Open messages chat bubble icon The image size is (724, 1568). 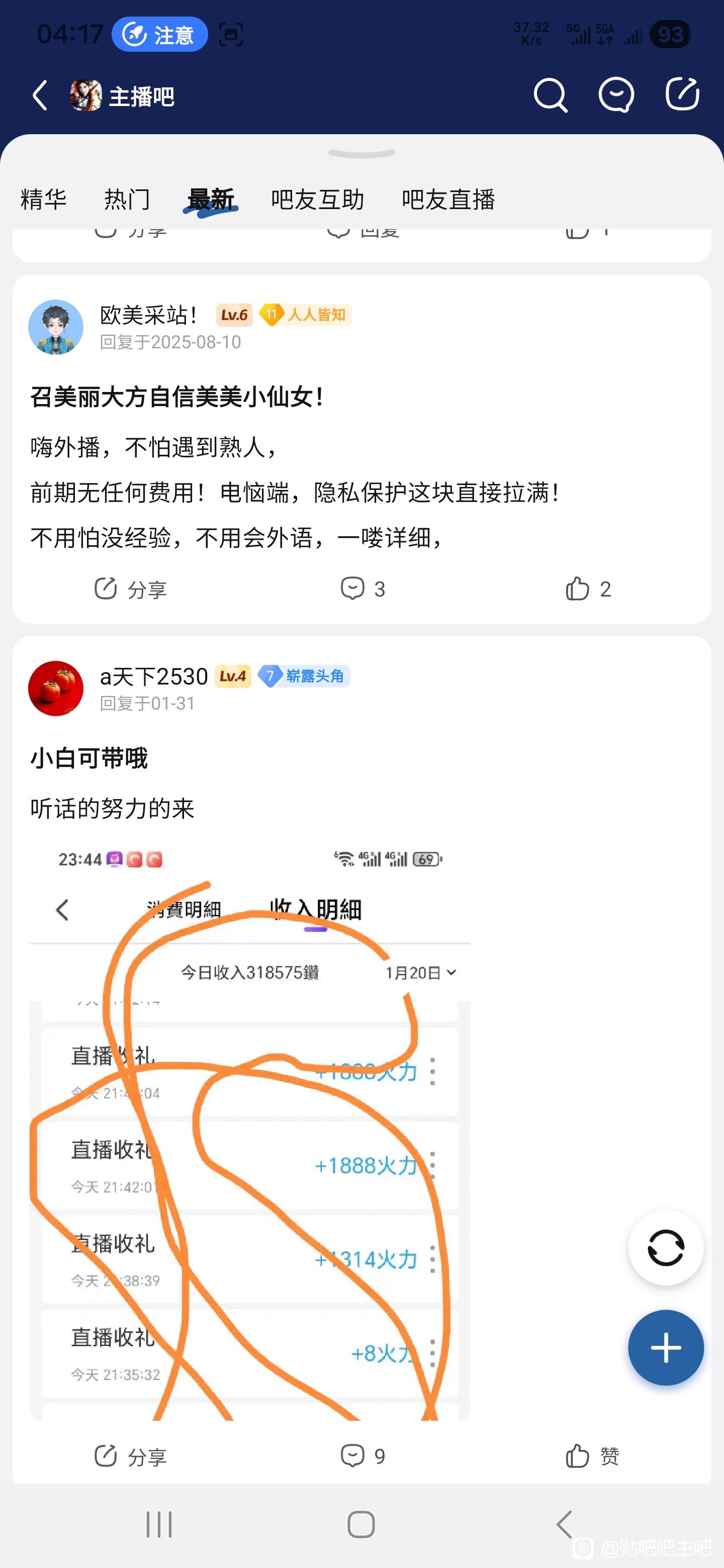click(x=616, y=95)
